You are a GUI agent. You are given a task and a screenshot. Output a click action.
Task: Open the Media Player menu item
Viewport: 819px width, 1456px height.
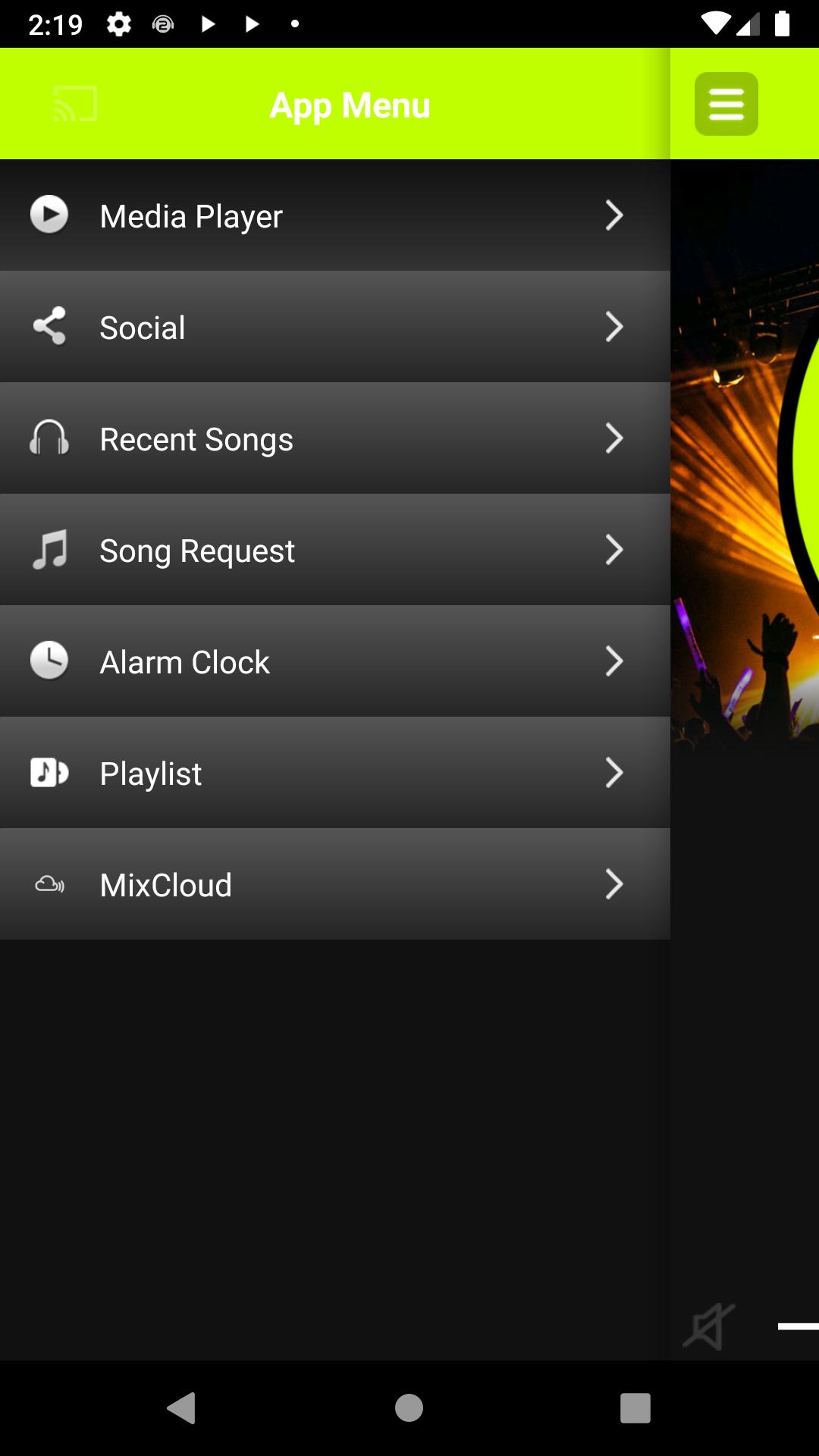click(x=335, y=215)
